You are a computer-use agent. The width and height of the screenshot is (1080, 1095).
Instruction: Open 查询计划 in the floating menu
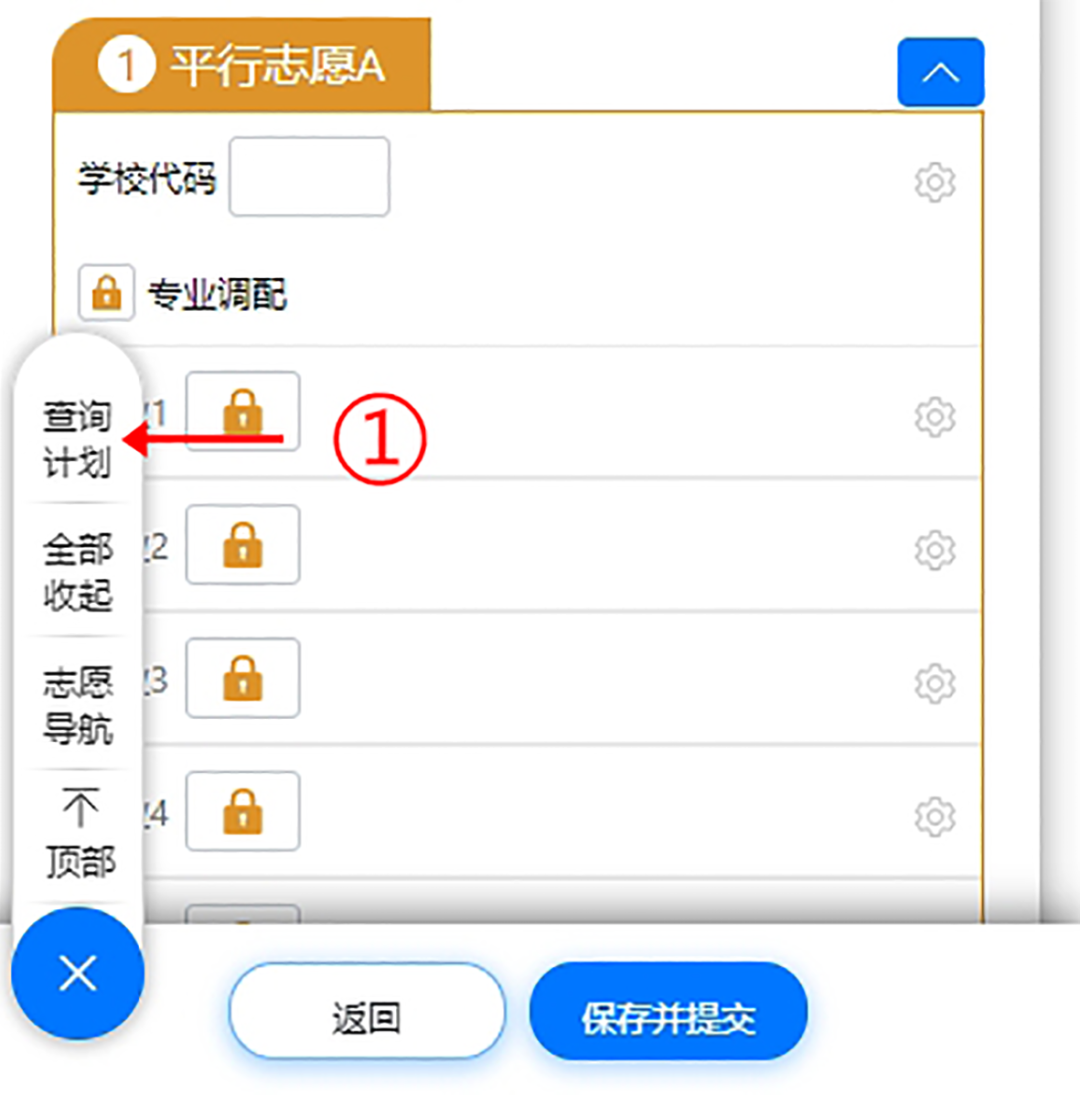(77, 440)
